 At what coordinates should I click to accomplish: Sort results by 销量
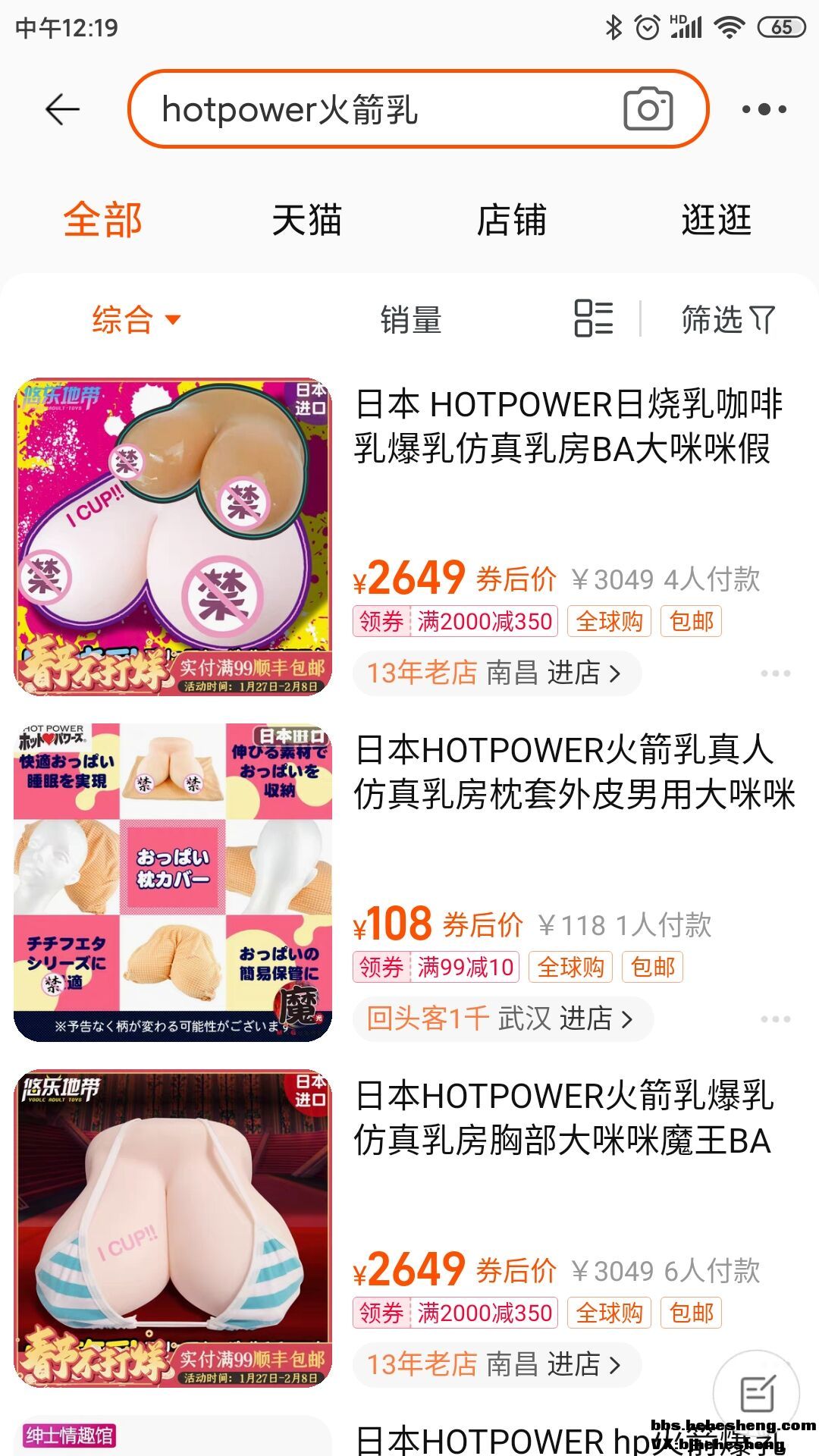click(x=410, y=319)
